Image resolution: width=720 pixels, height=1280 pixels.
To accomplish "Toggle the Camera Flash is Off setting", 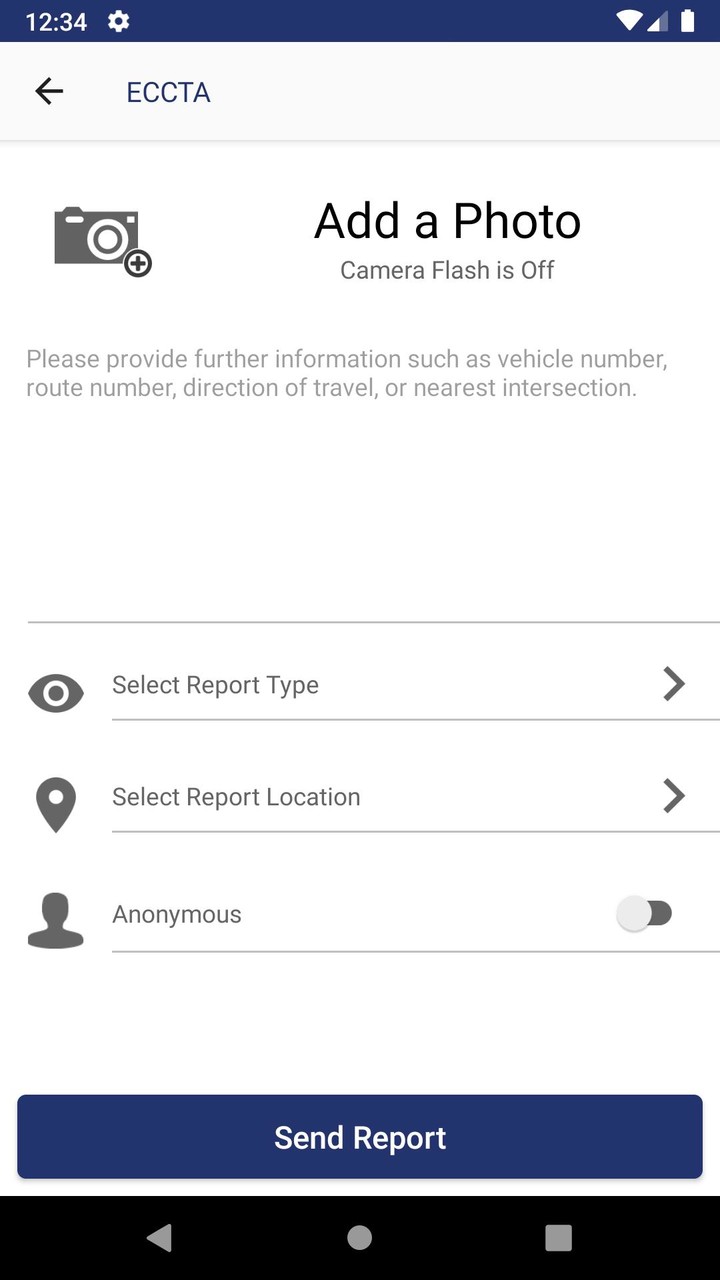I will (447, 270).
